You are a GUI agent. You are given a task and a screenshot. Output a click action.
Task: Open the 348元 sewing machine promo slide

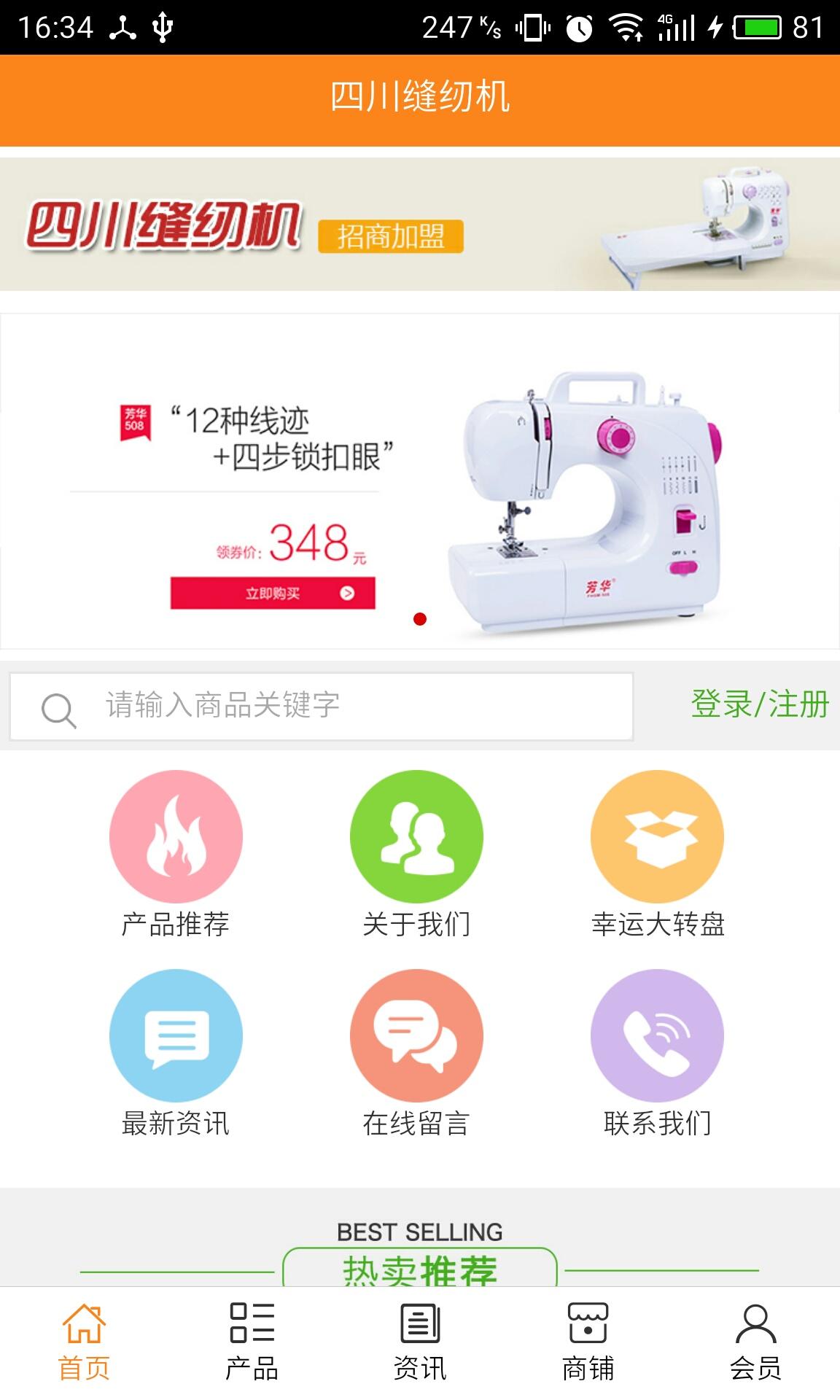pyautogui.click(x=420, y=481)
